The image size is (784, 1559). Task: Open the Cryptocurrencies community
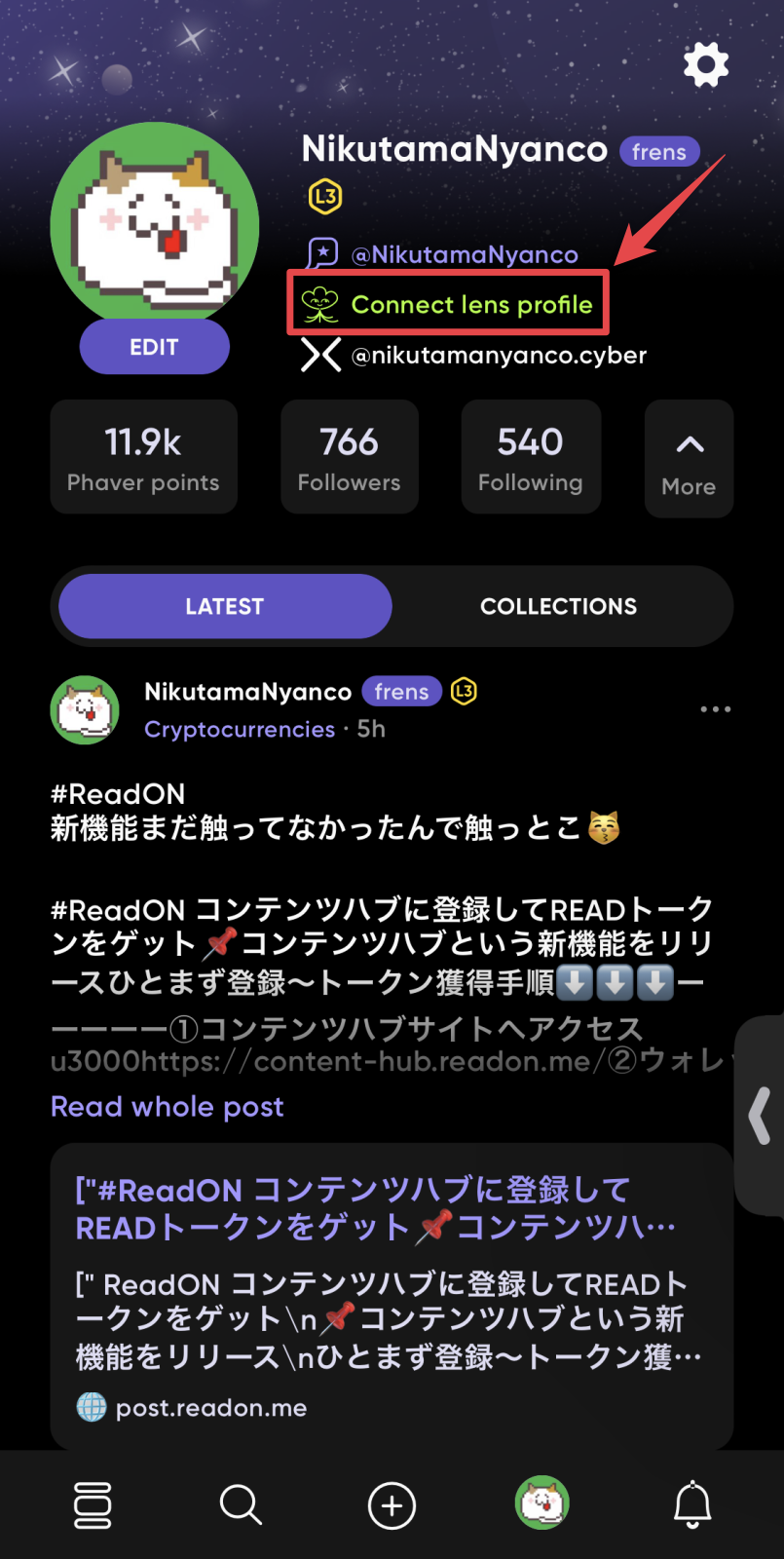(240, 730)
